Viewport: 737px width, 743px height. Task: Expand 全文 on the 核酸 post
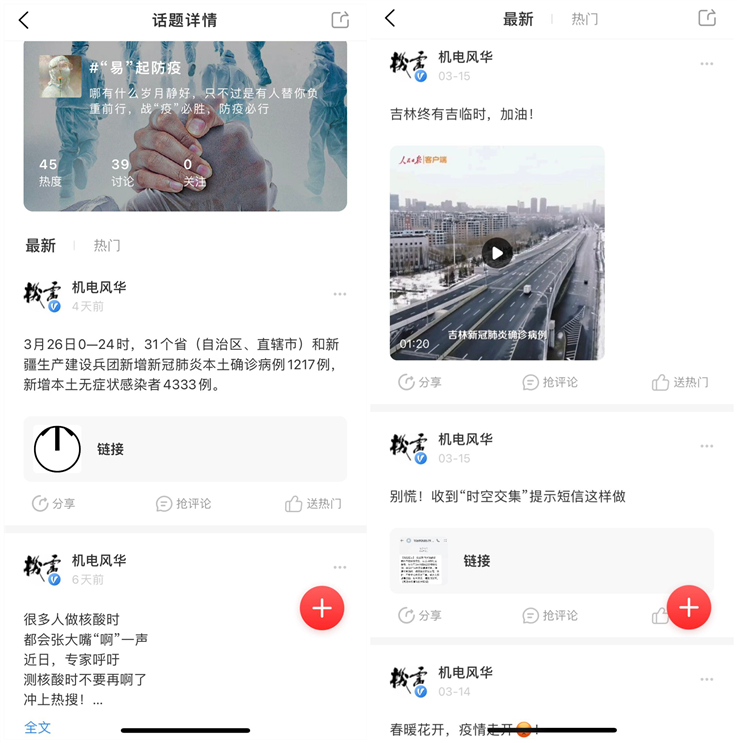(x=38, y=727)
